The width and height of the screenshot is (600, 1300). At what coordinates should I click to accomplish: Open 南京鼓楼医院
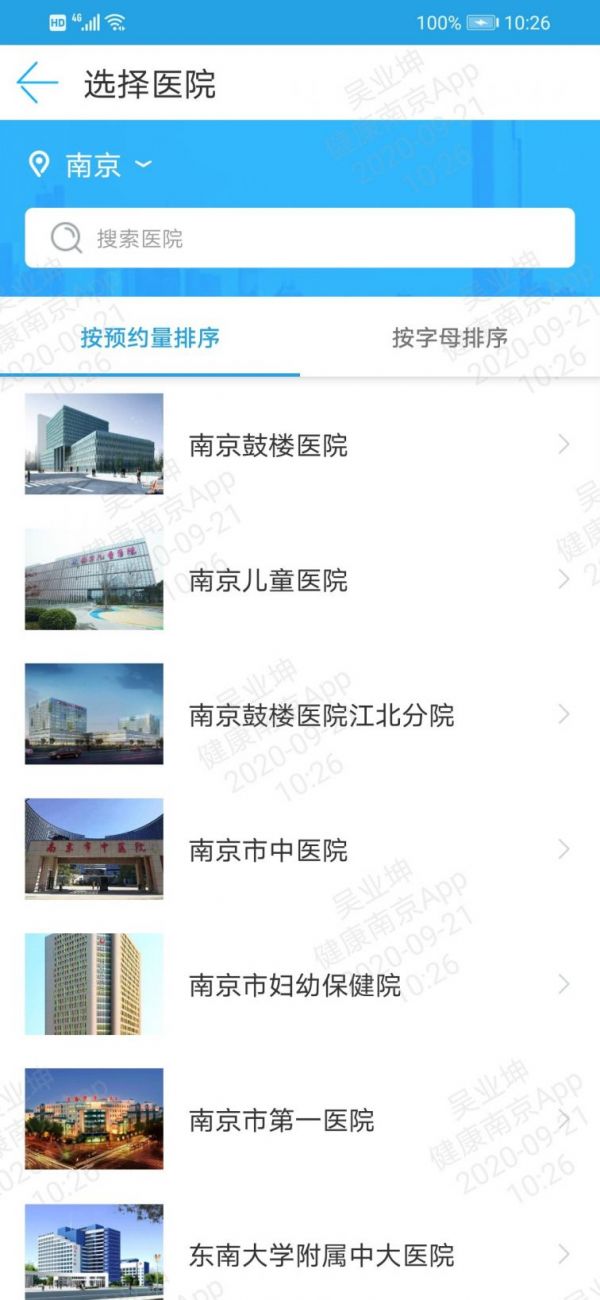click(300, 444)
